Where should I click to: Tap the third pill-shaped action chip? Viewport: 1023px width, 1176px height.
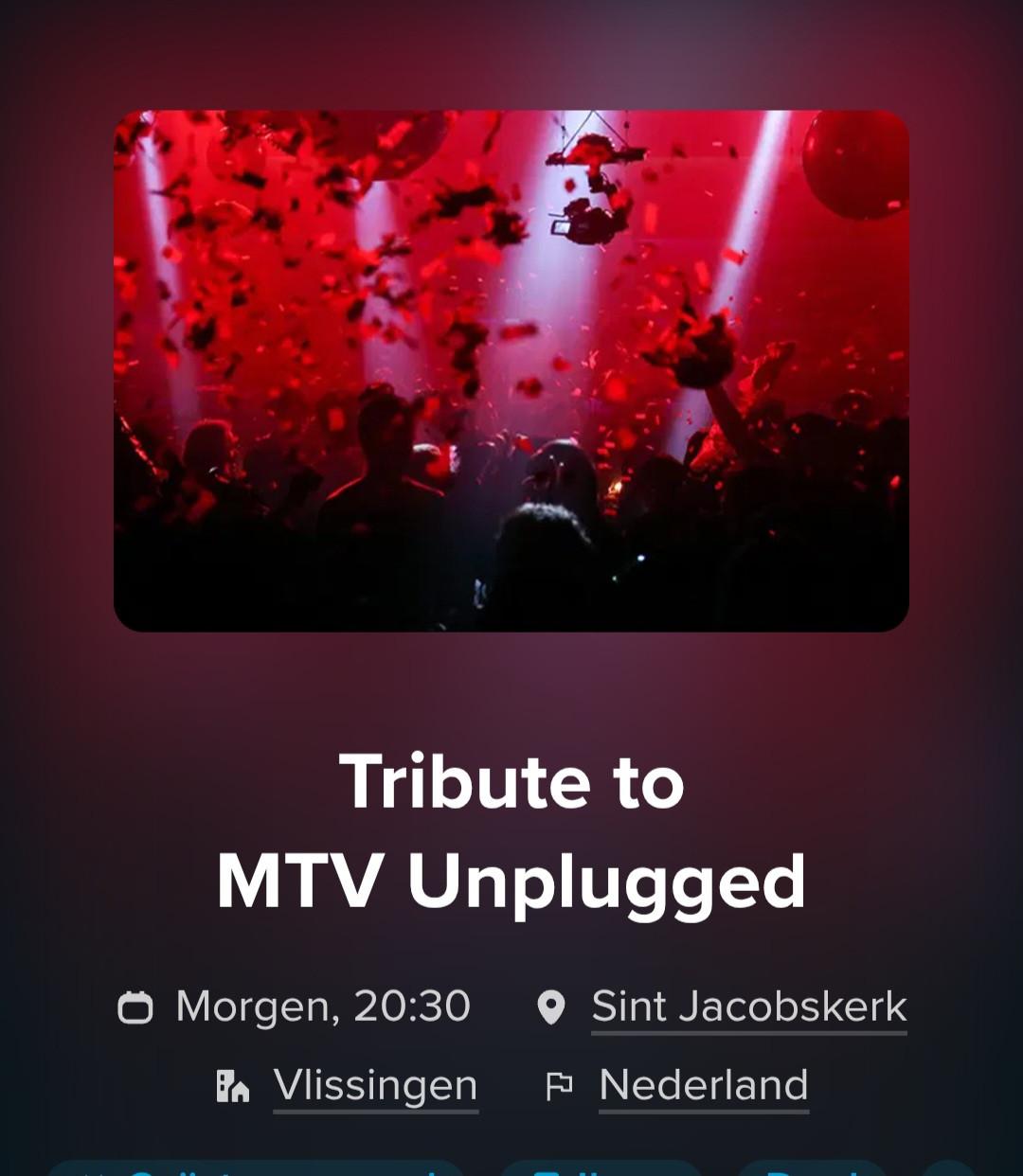click(x=815, y=1172)
